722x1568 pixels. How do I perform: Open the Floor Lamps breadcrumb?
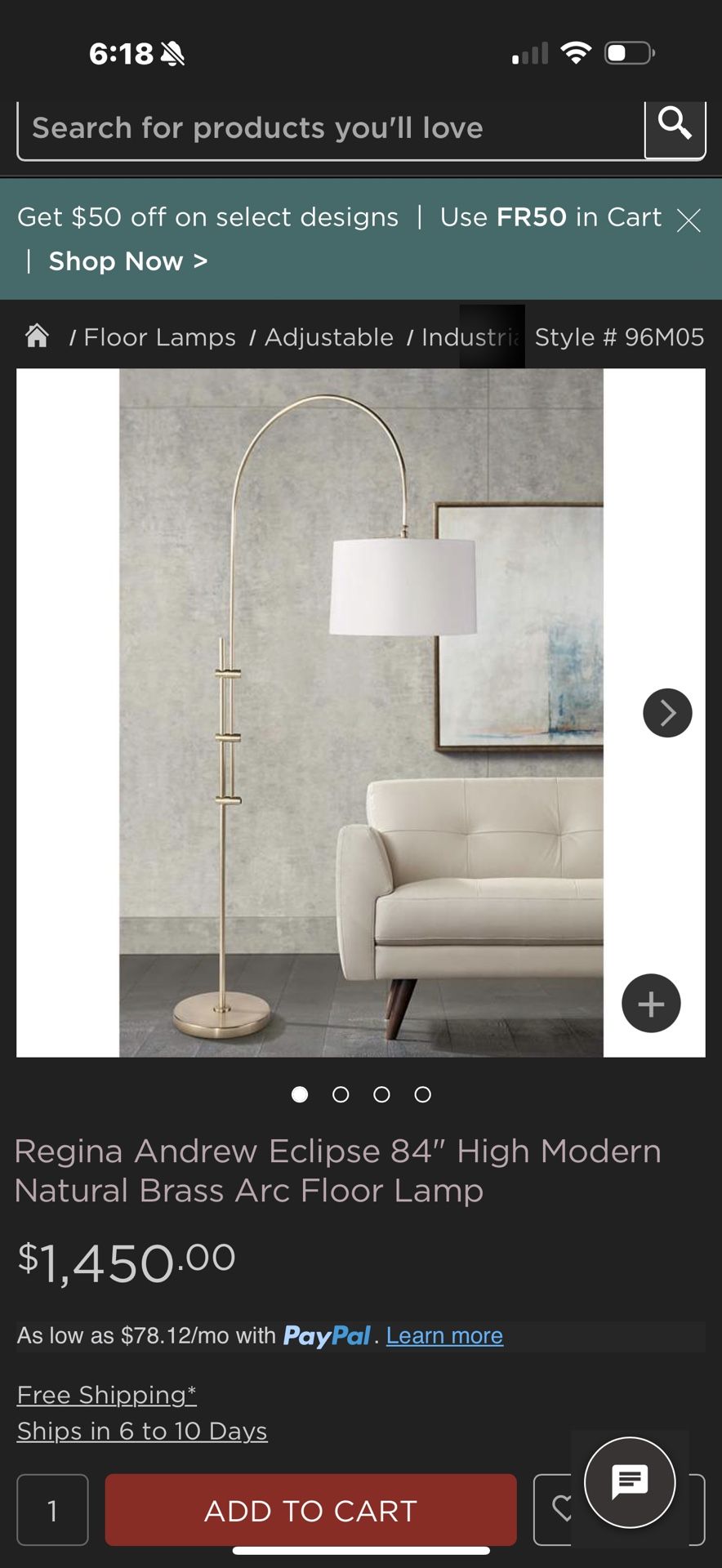click(x=159, y=337)
